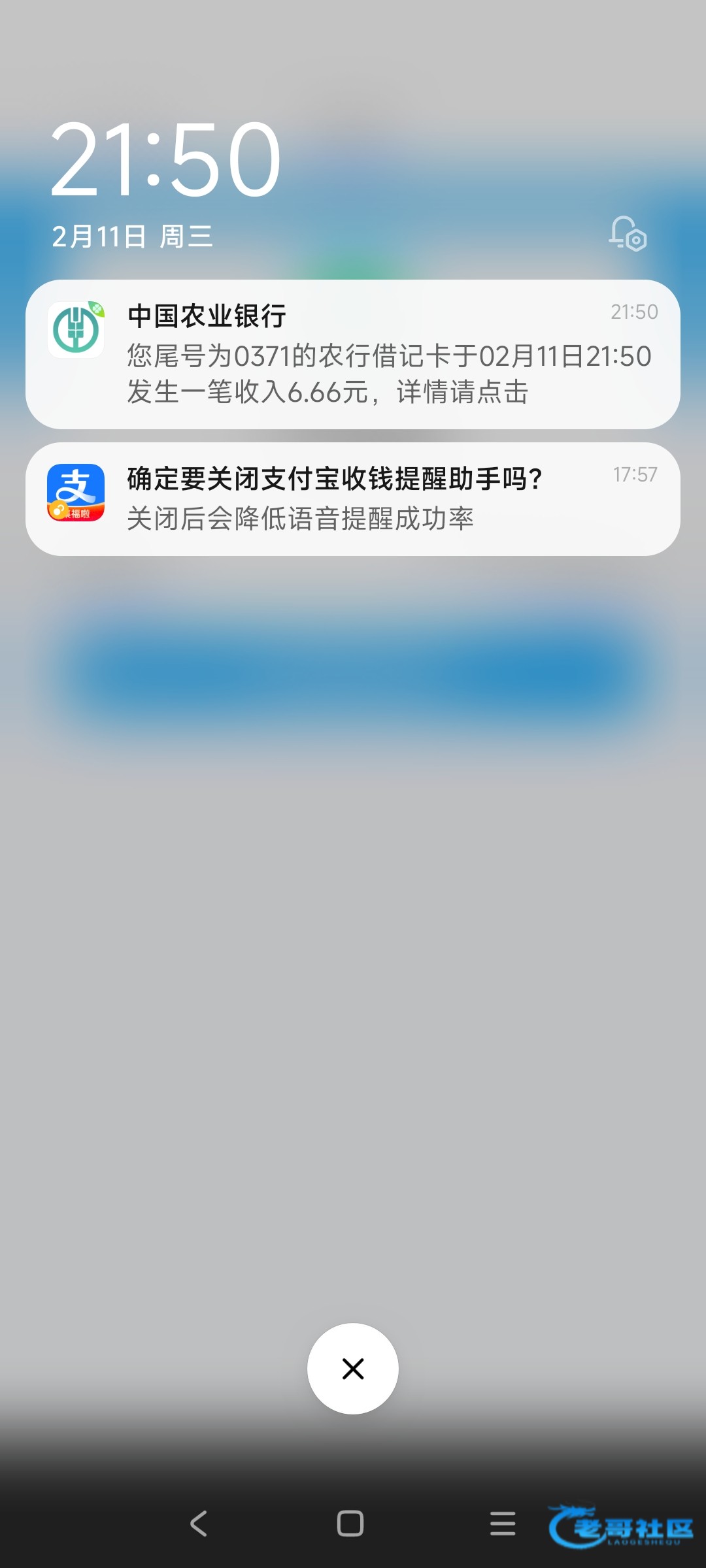Viewport: 706px width, 1568px height.
Task: Open notification settings bell icon
Action: (628, 234)
